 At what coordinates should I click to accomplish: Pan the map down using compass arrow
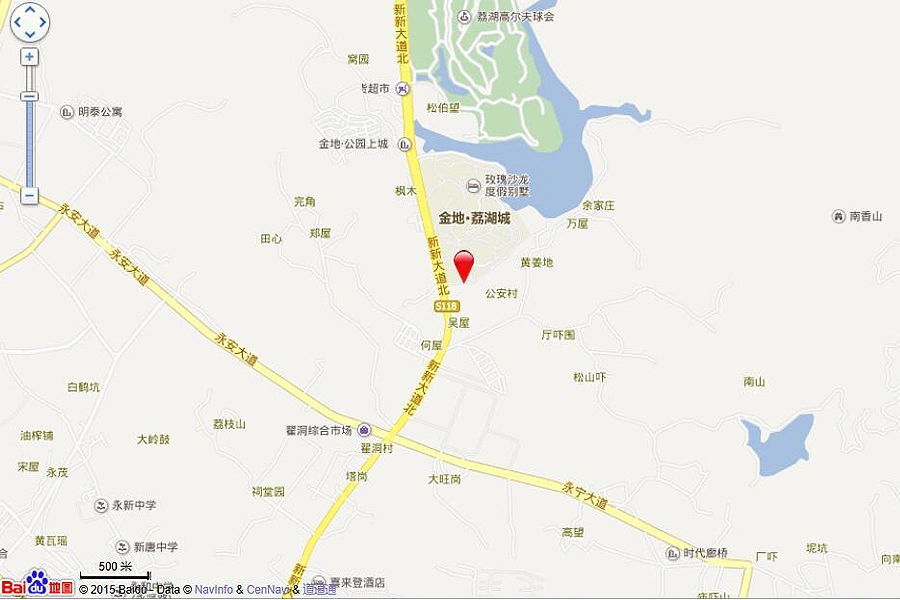(30, 34)
